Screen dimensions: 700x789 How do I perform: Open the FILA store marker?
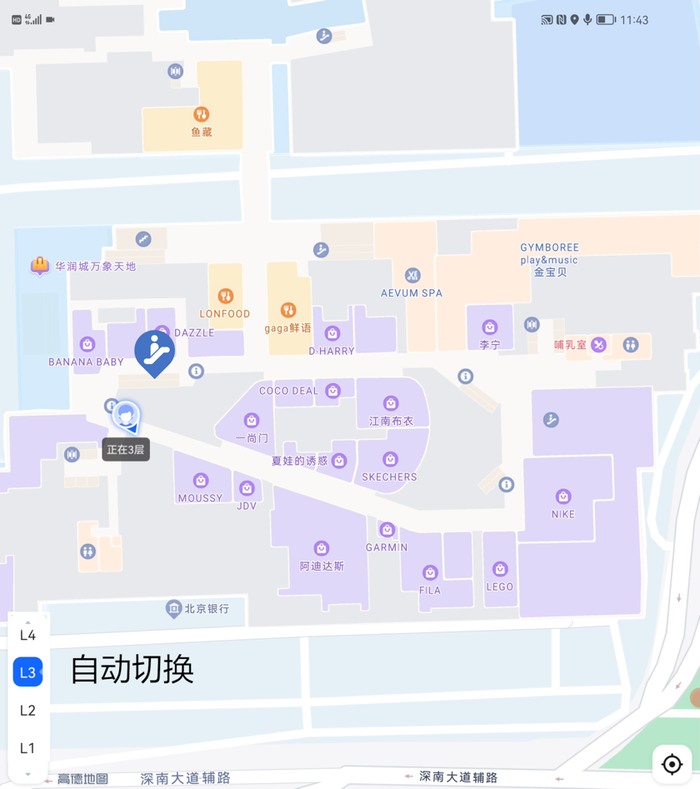coord(430,573)
